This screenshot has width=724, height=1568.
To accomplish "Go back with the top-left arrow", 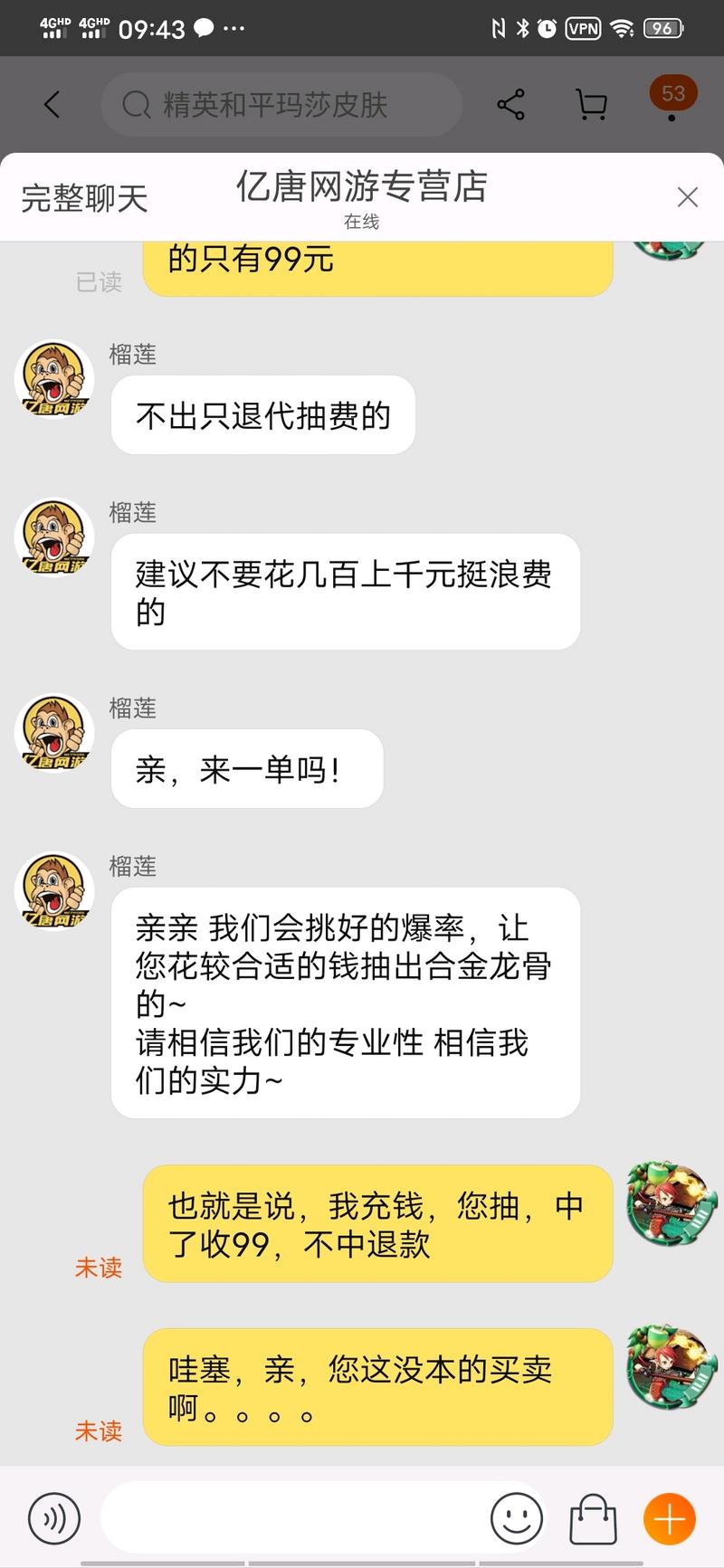I will [x=52, y=105].
